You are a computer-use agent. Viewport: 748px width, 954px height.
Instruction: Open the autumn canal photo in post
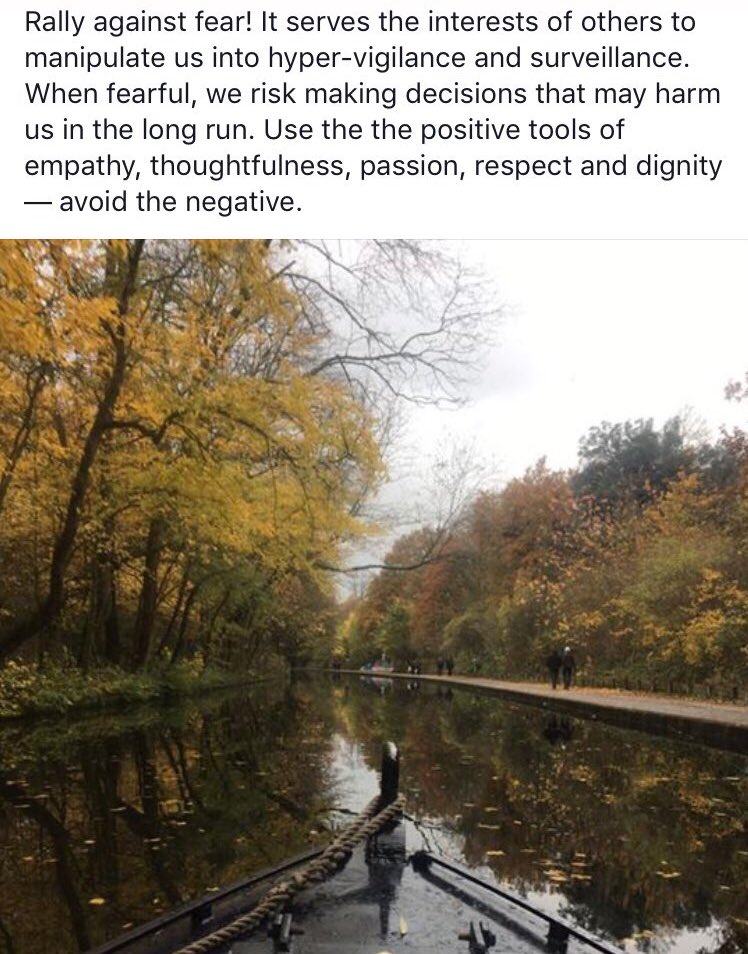click(374, 596)
